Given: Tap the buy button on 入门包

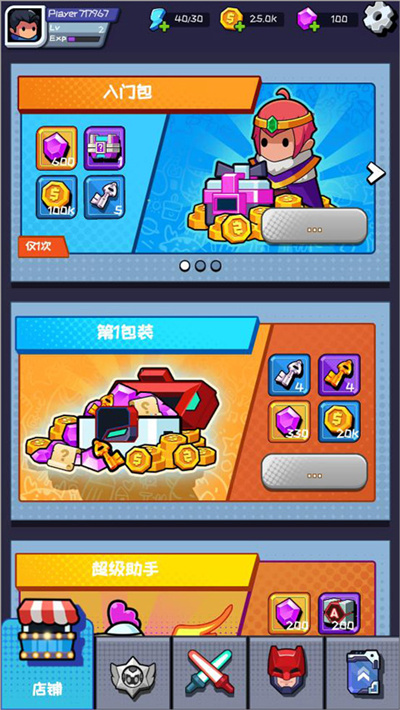Looking at the screenshot, I should (314, 226).
